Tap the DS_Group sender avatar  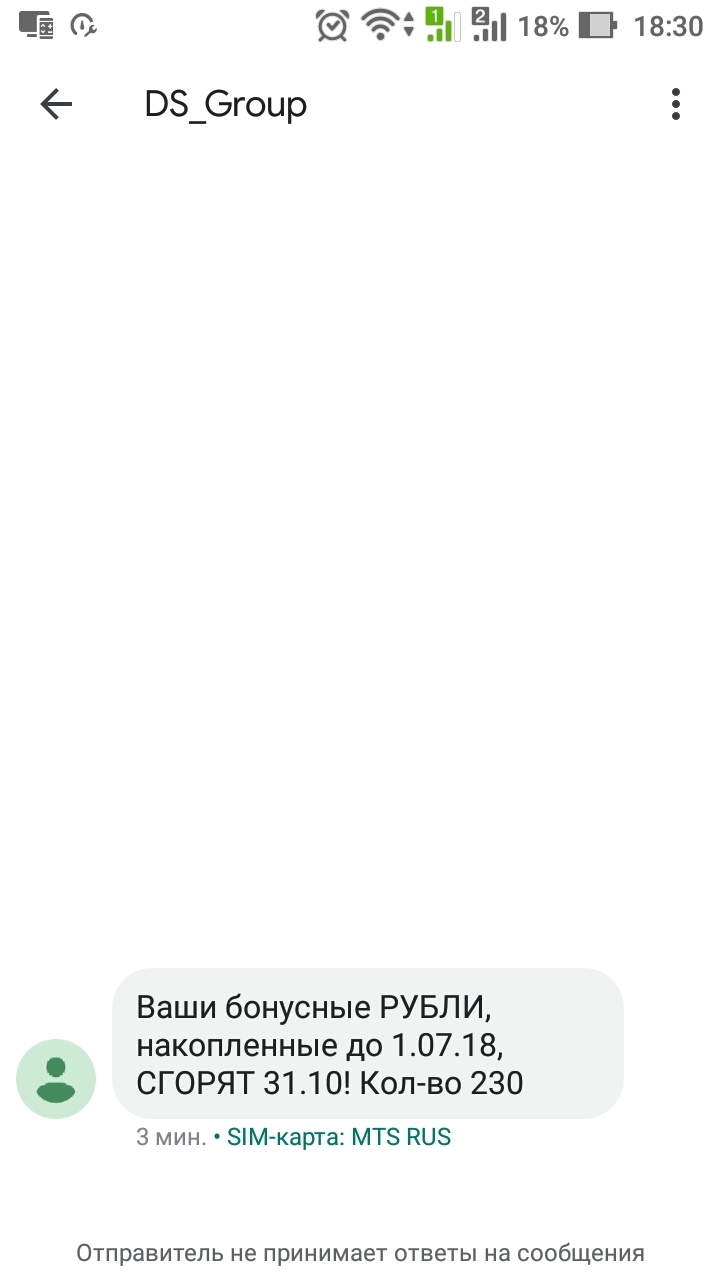tap(56, 1079)
